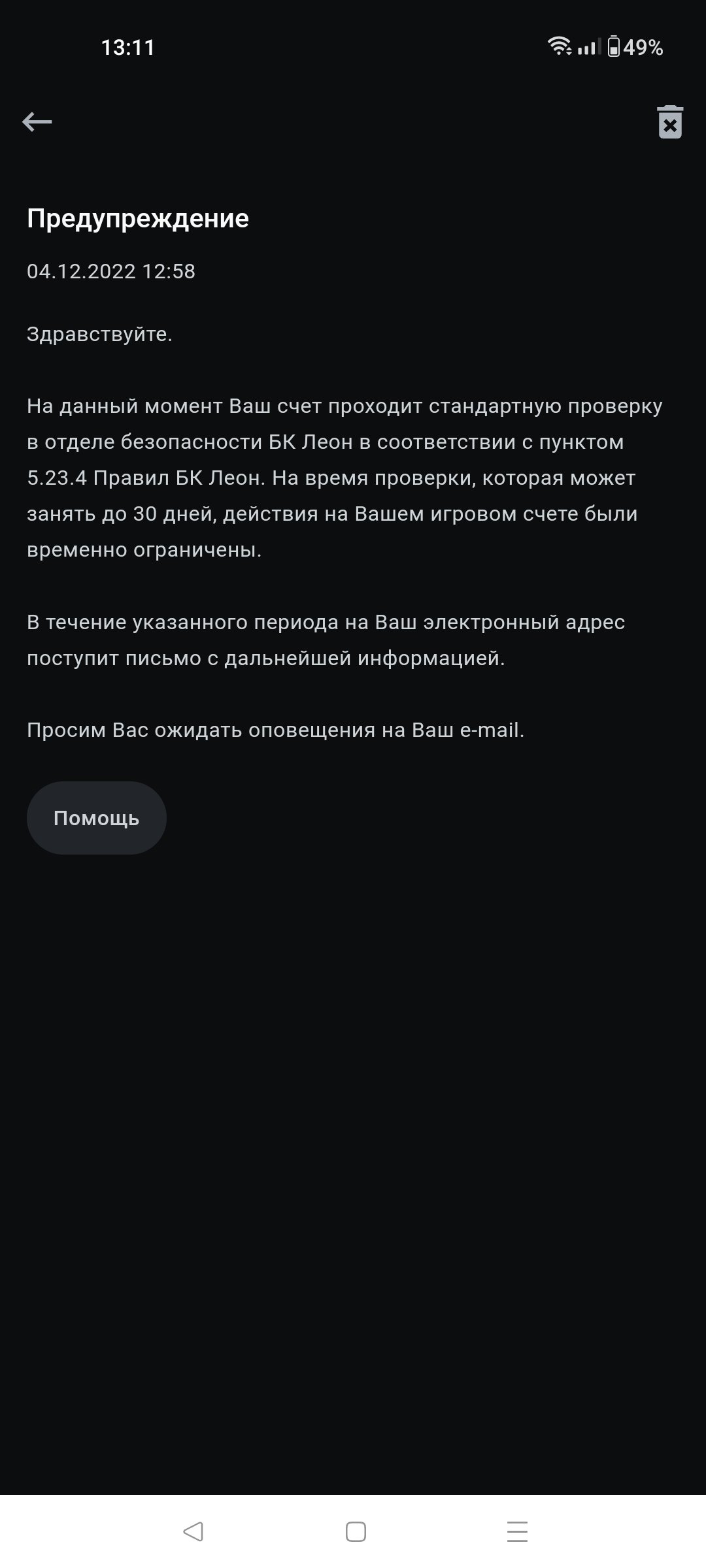Tap the system back navigation button
The width and height of the screenshot is (706, 1568).
193,1531
